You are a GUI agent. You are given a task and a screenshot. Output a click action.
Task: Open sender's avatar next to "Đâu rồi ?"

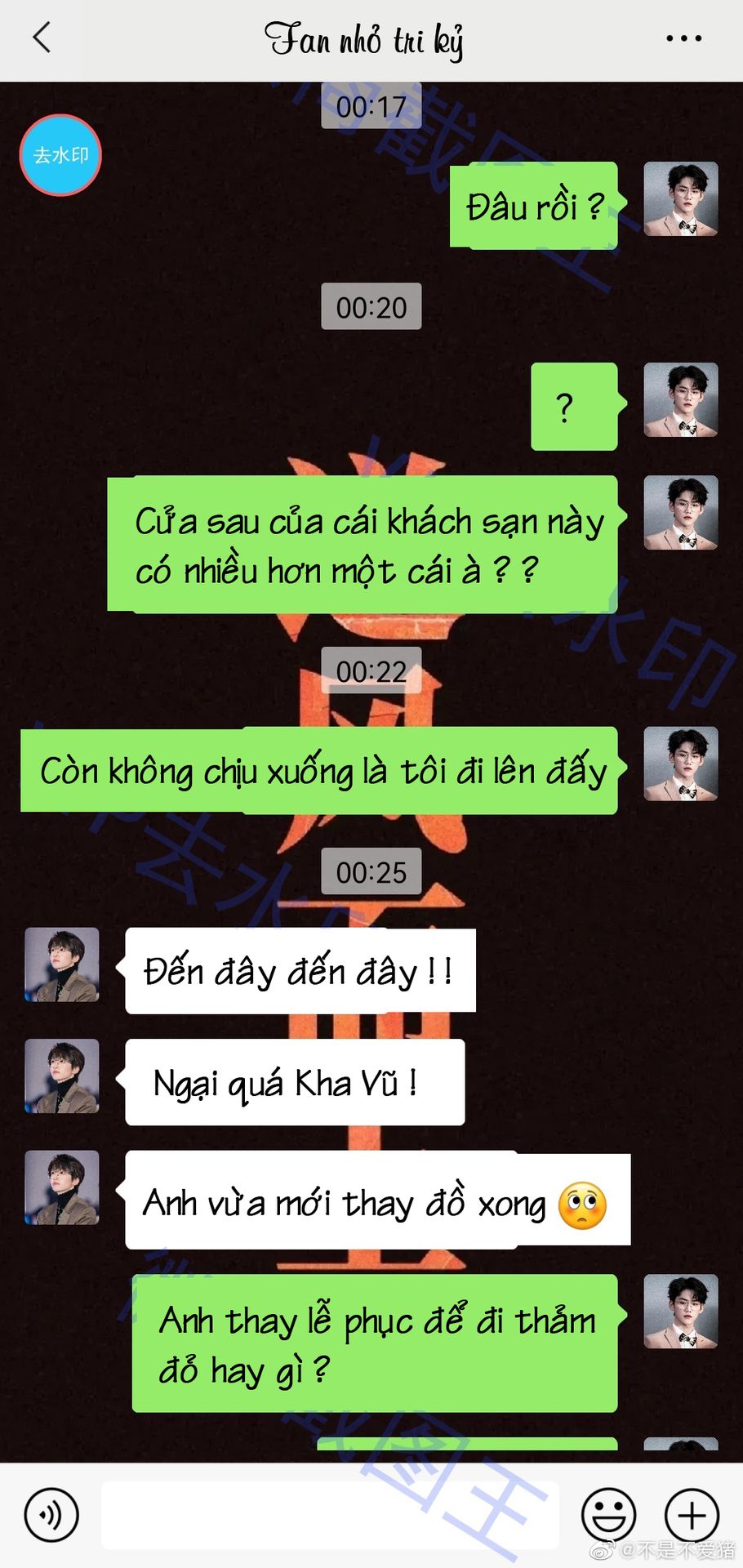point(681,198)
